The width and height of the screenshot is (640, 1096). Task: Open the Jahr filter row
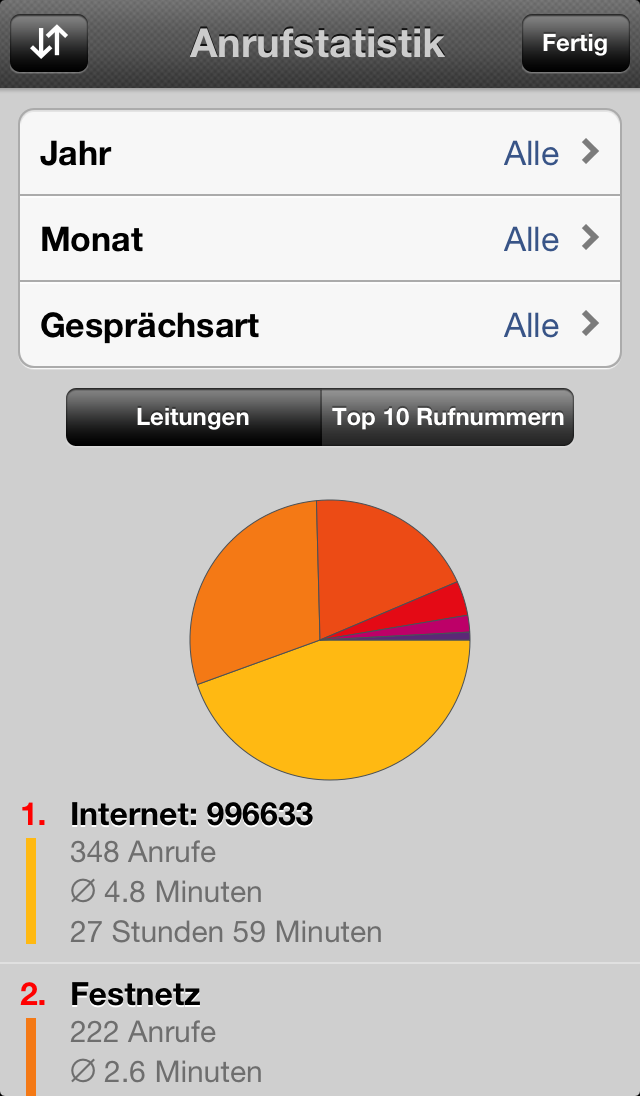pyautogui.click(x=320, y=153)
